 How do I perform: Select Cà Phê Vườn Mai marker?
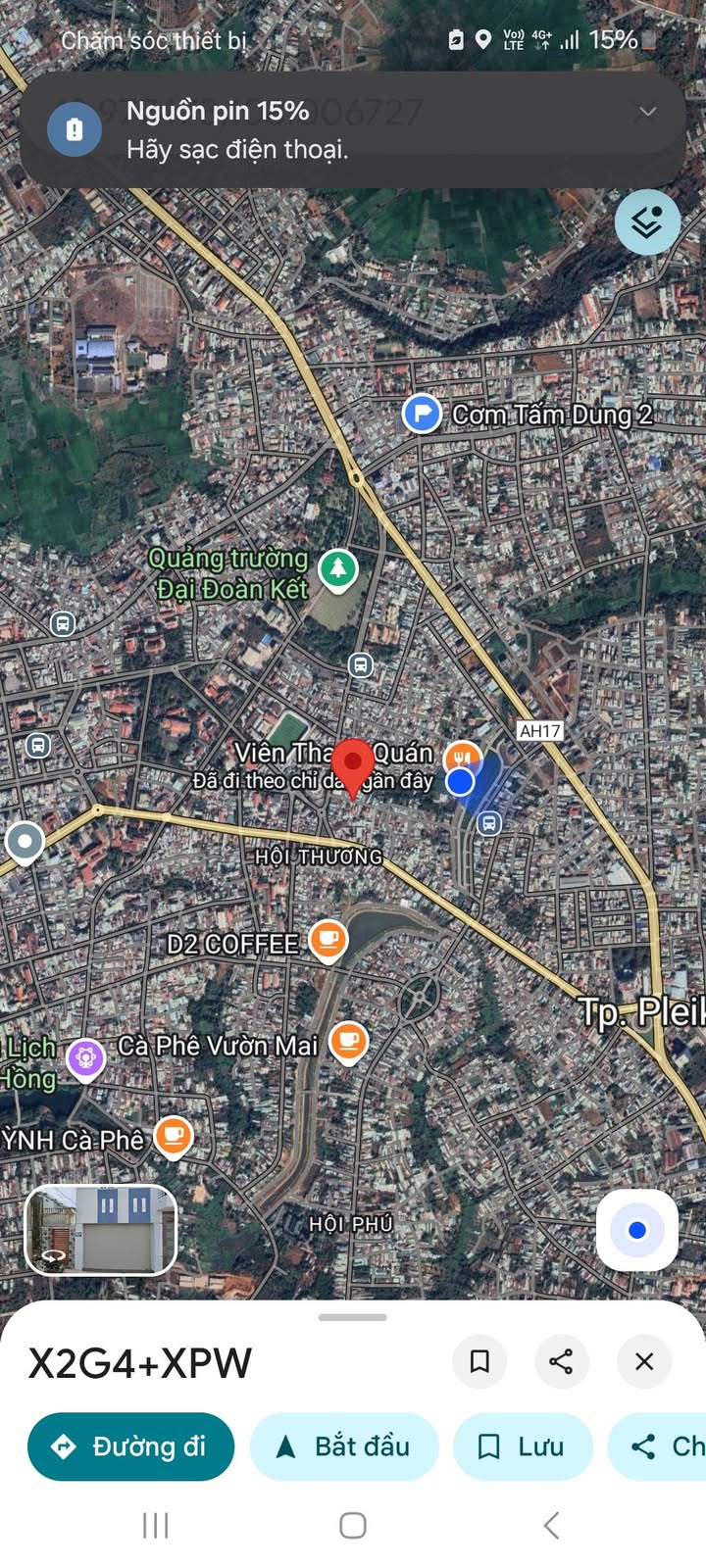point(348,1041)
